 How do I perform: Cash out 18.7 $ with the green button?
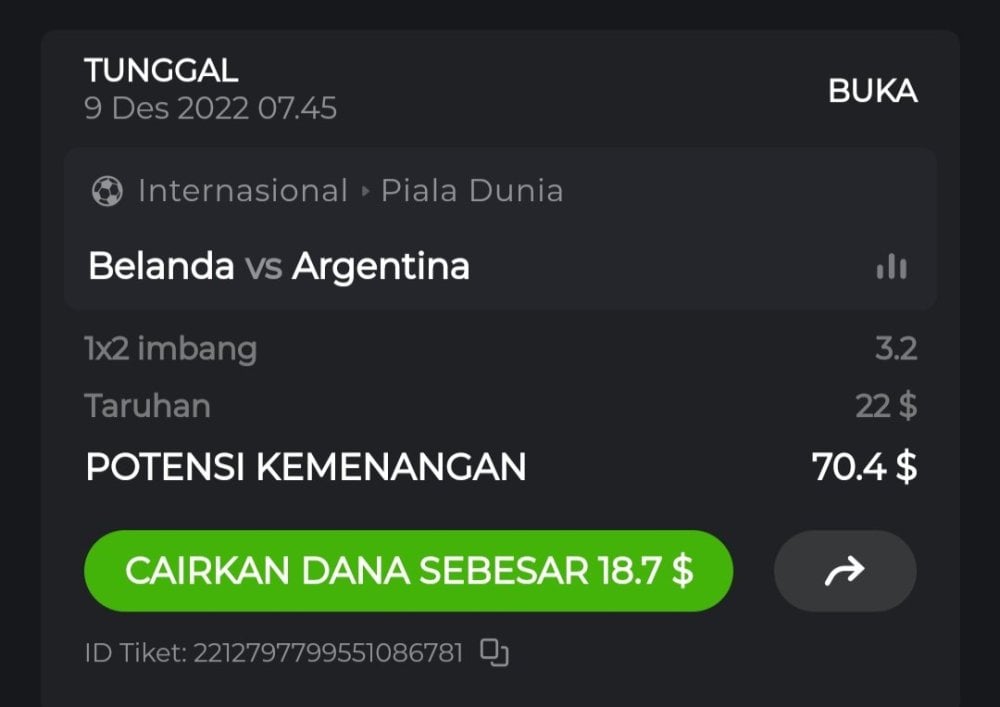(x=408, y=571)
